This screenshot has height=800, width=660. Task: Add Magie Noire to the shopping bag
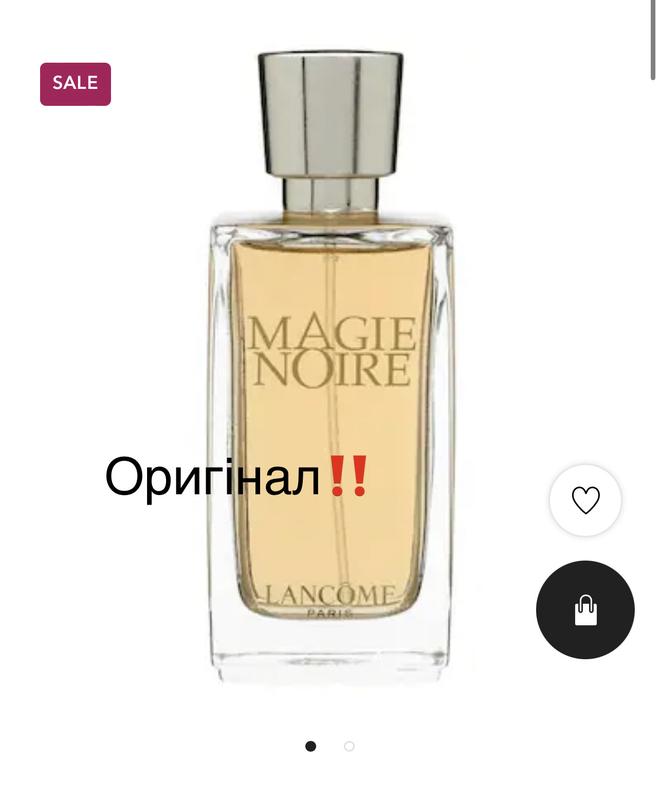click(x=585, y=610)
